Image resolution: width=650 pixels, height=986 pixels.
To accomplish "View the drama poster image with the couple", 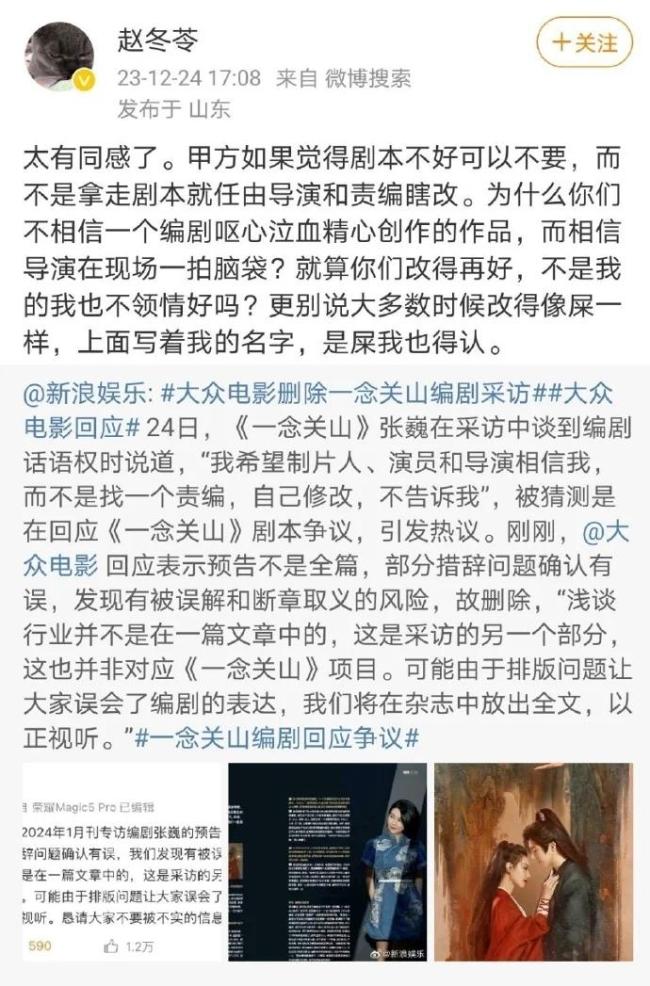I will coord(532,862).
